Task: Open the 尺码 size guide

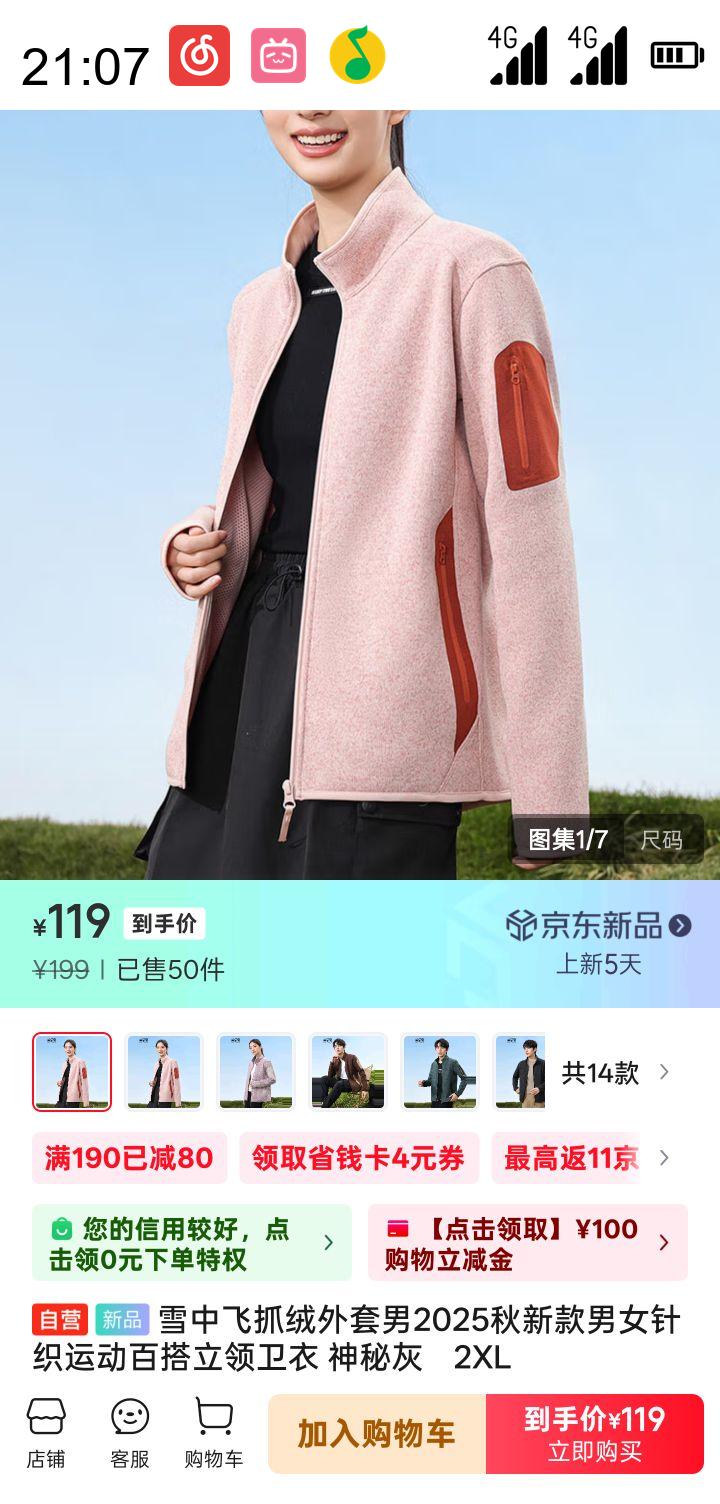Action: click(661, 839)
